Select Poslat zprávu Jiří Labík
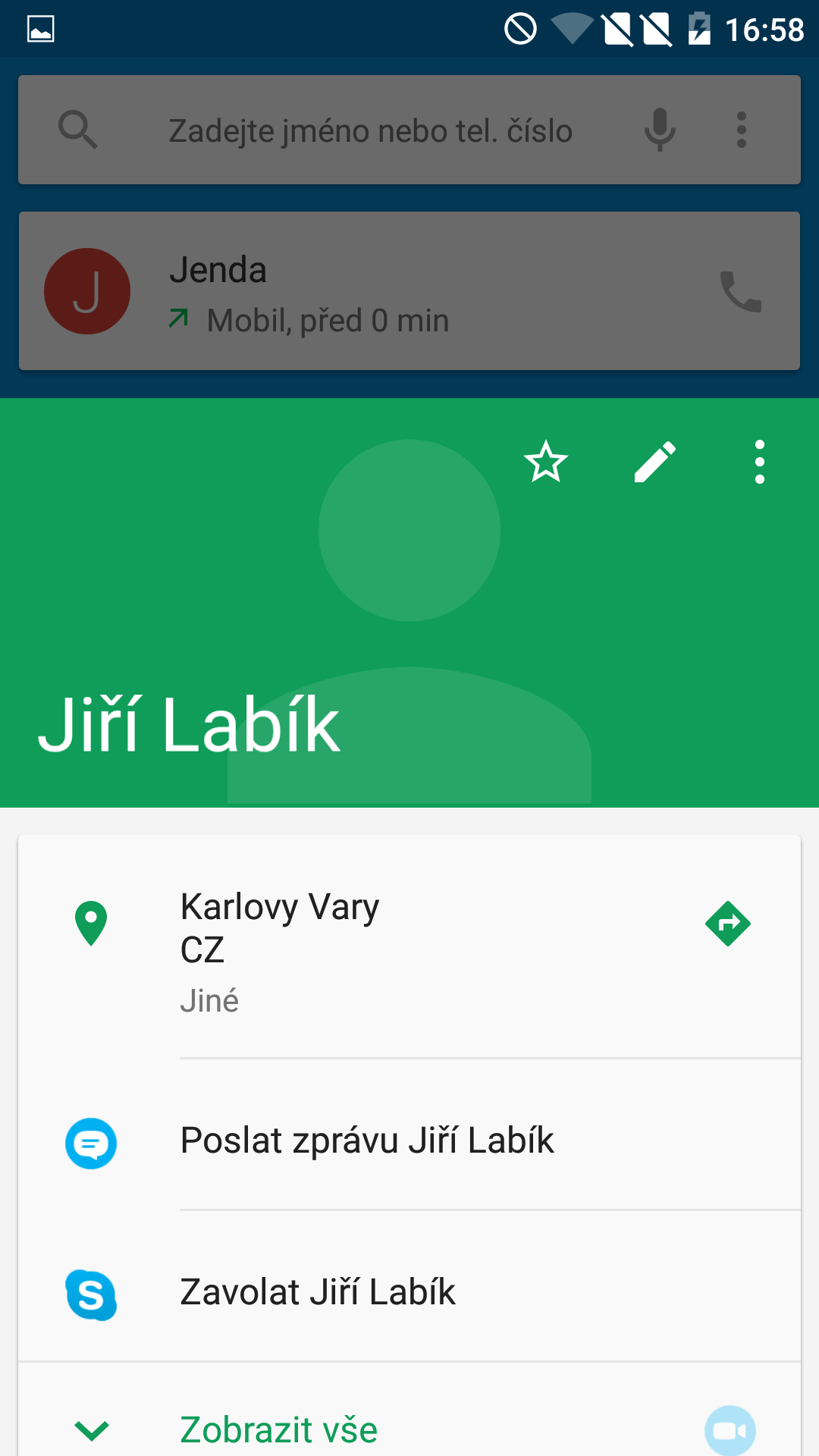 coord(409,1141)
